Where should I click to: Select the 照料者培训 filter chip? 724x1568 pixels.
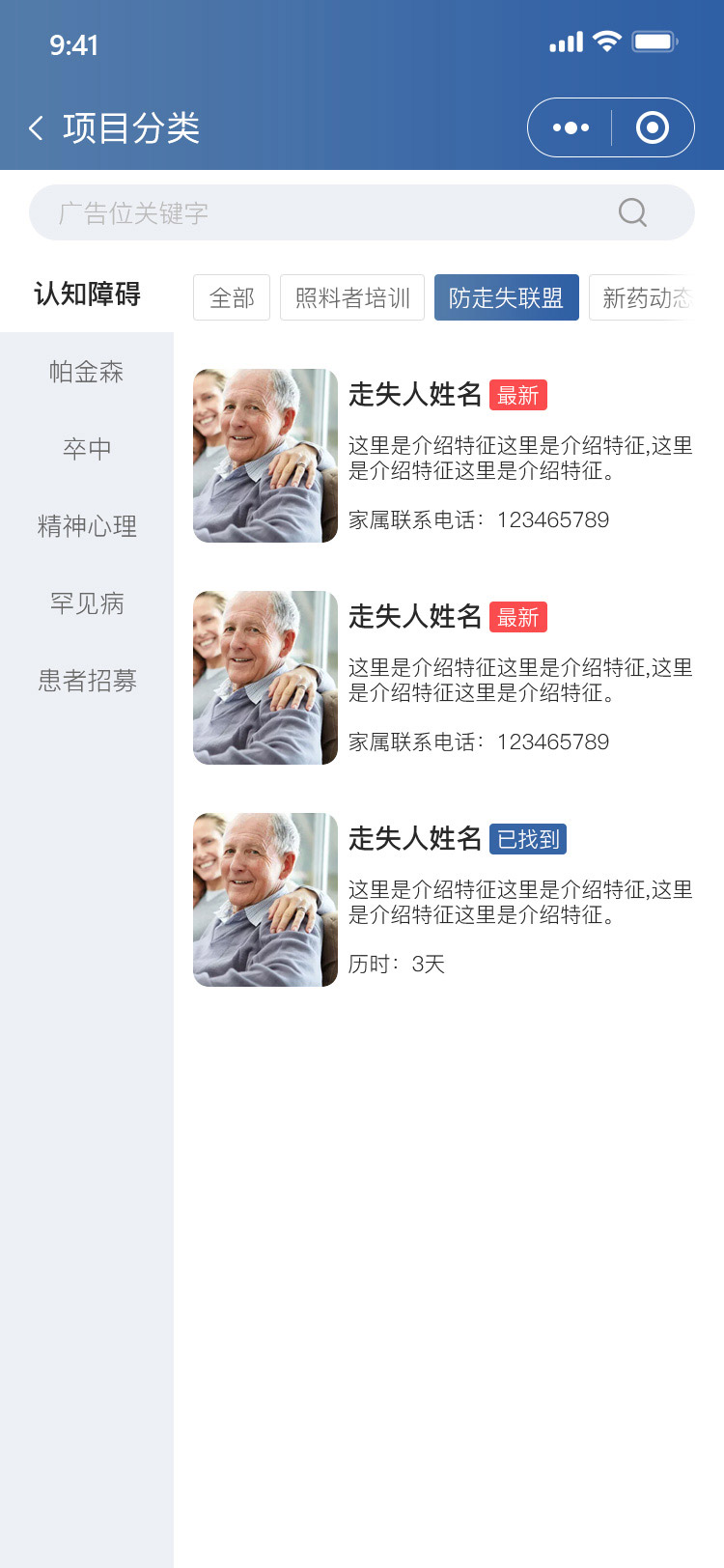(x=352, y=297)
